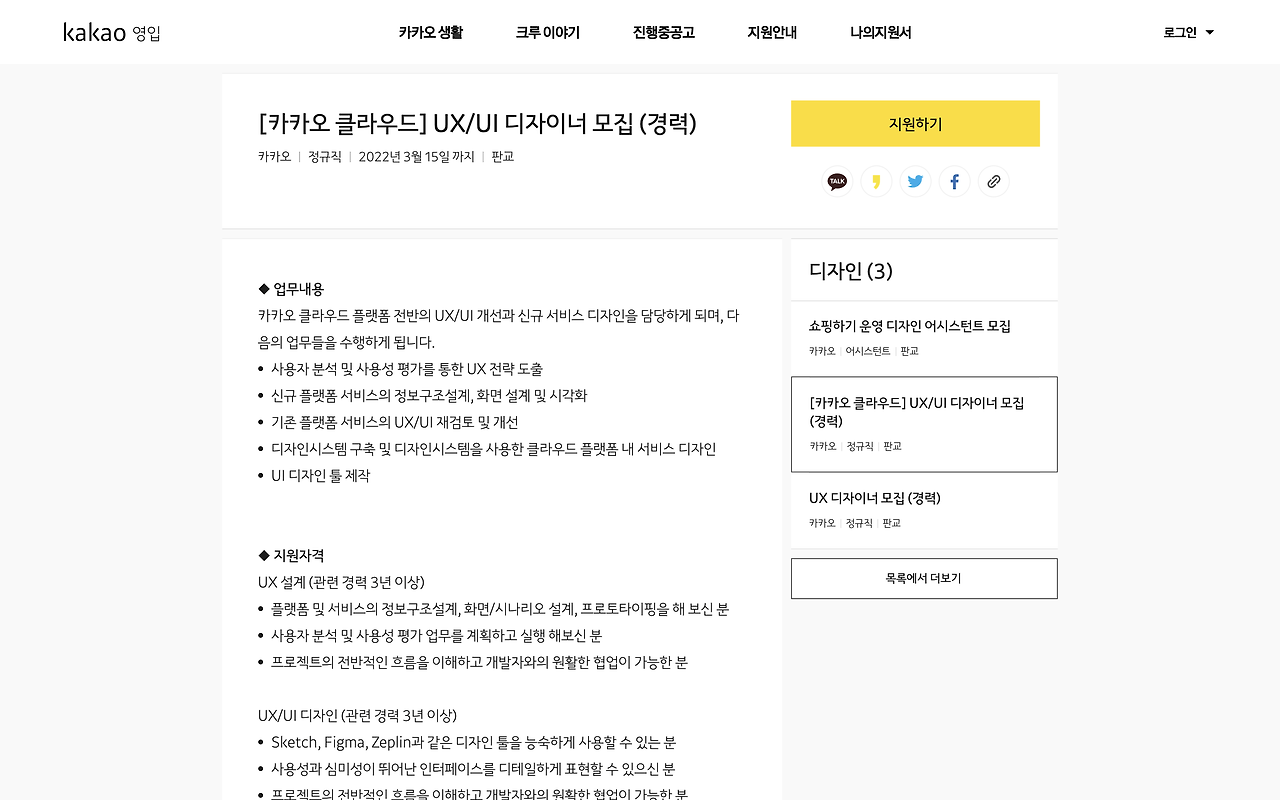
Task: Copy the posting link icon
Action: (993, 181)
